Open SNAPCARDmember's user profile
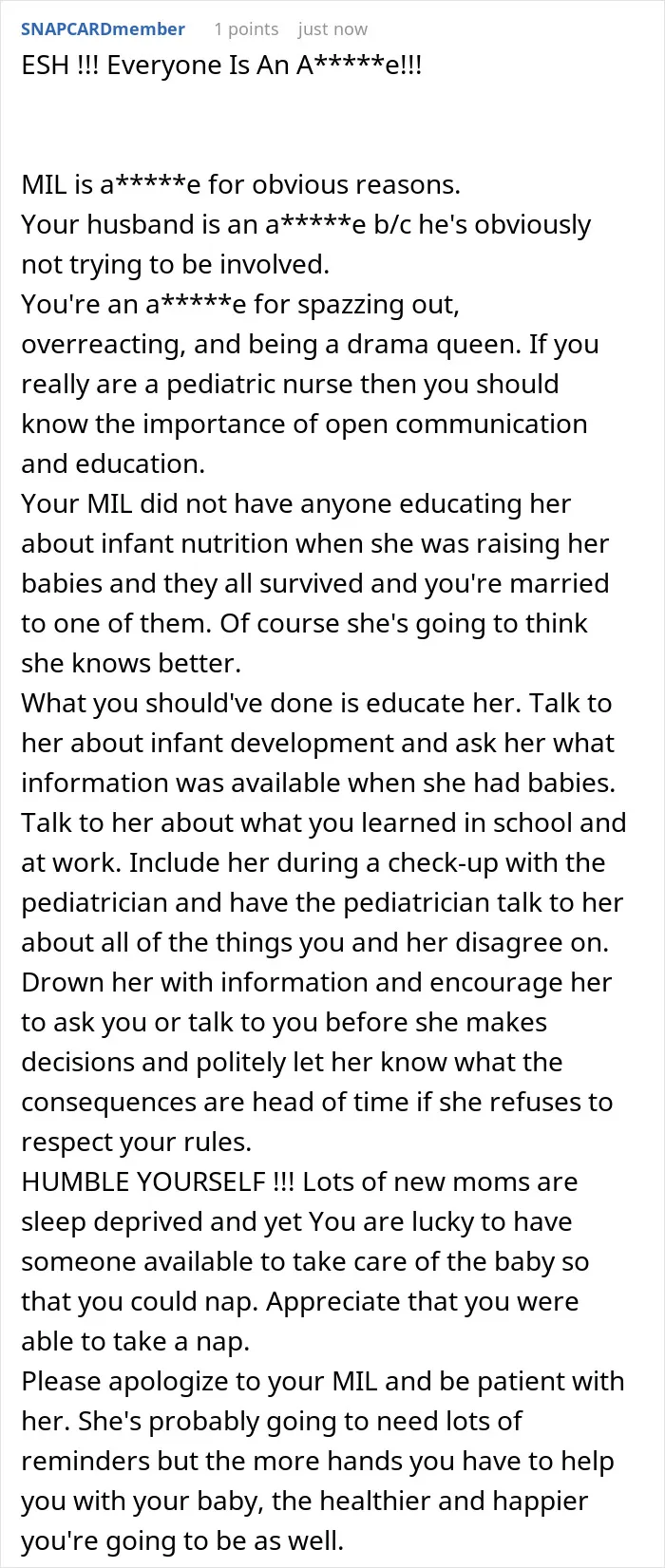 [x=103, y=29]
